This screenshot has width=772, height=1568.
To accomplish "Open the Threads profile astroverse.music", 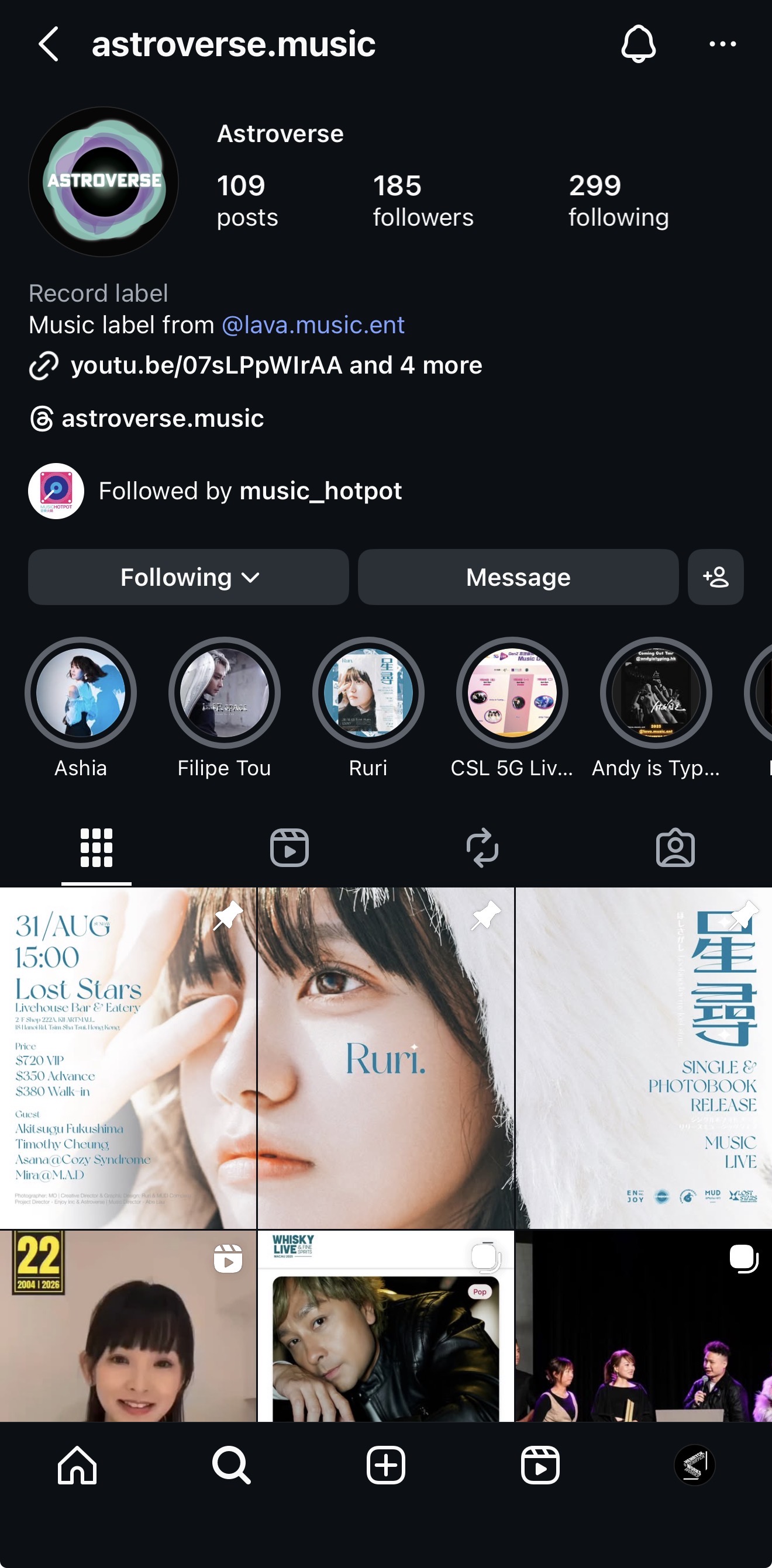I will 162,418.
